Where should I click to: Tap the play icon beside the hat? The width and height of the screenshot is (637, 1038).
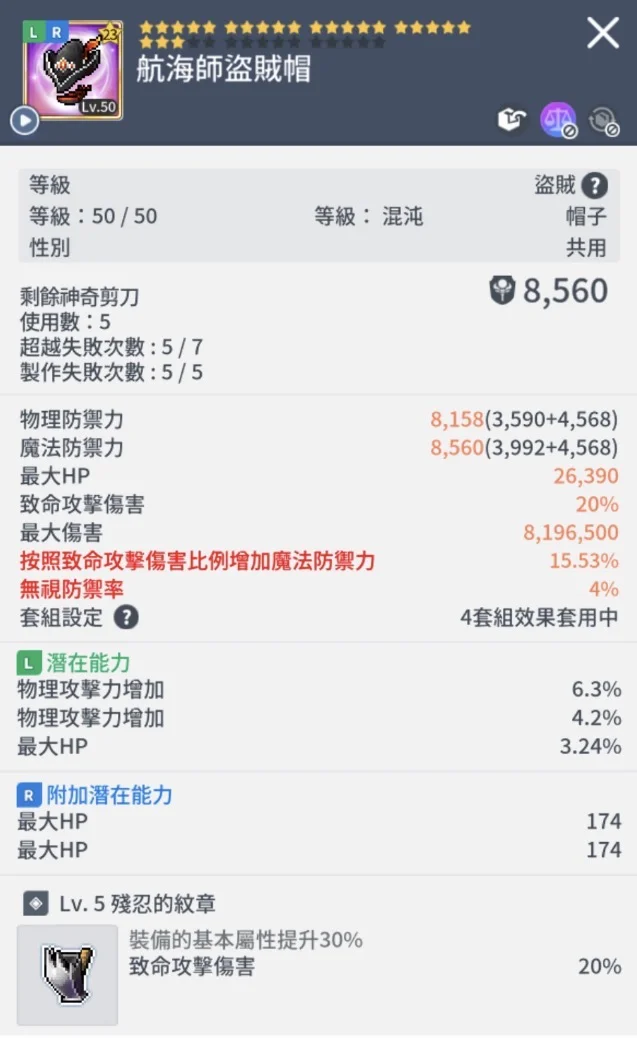point(24,121)
